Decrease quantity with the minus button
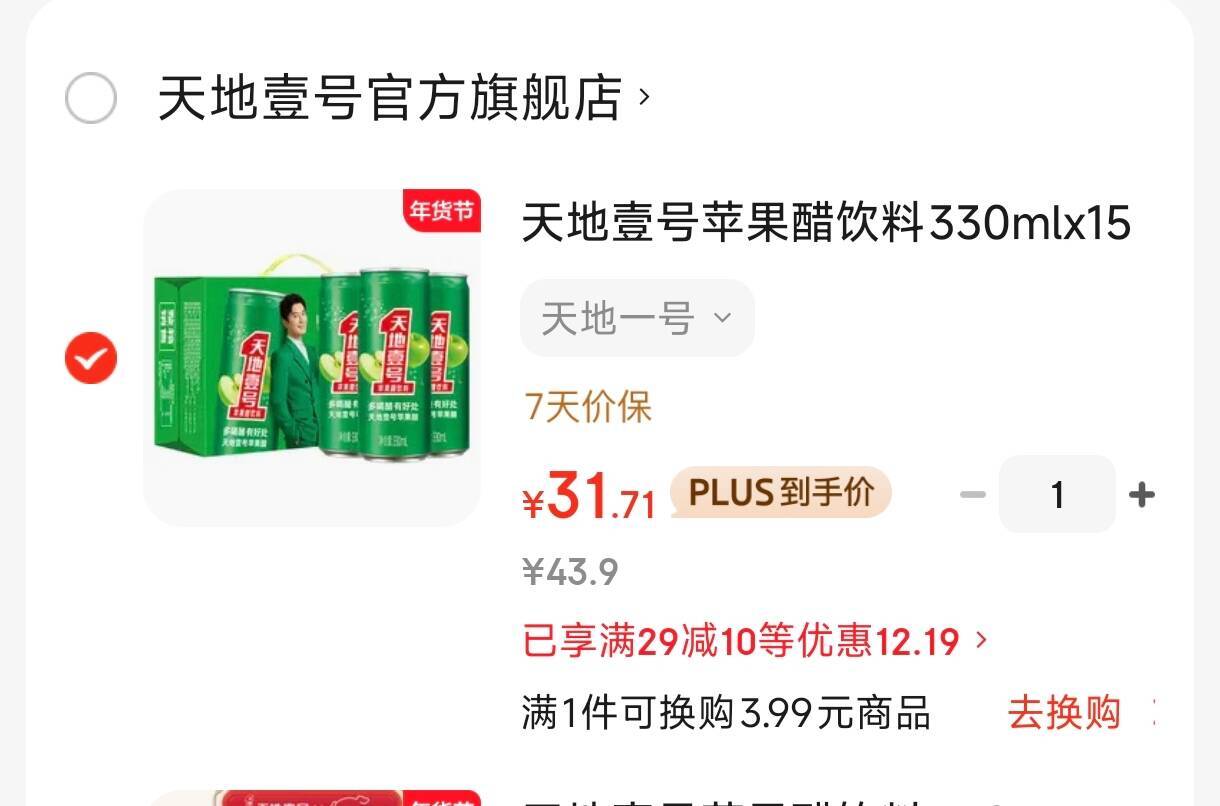The width and height of the screenshot is (1220, 806). pyautogui.click(x=972, y=494)
